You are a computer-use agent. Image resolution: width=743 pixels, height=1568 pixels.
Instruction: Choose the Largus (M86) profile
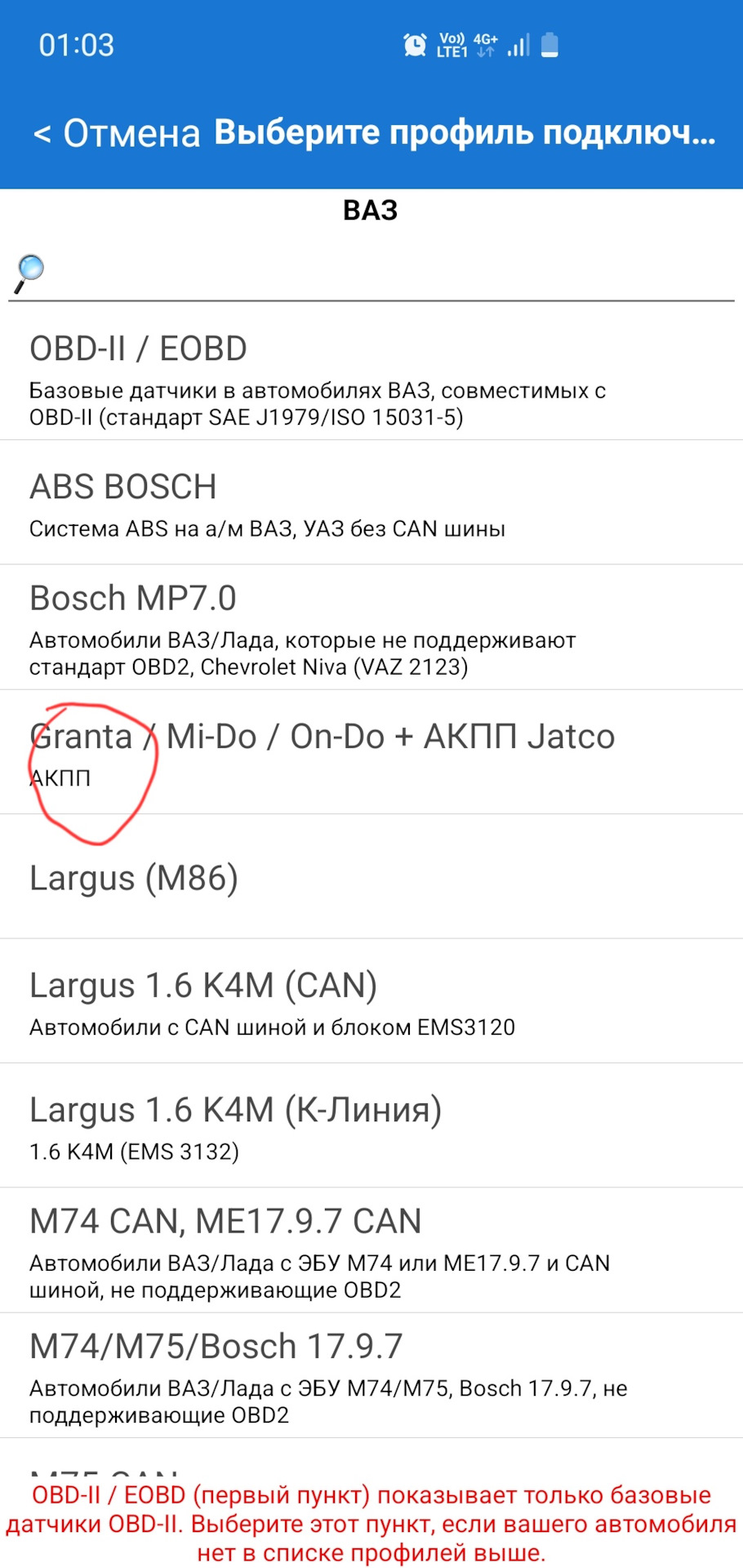point(371,879)
